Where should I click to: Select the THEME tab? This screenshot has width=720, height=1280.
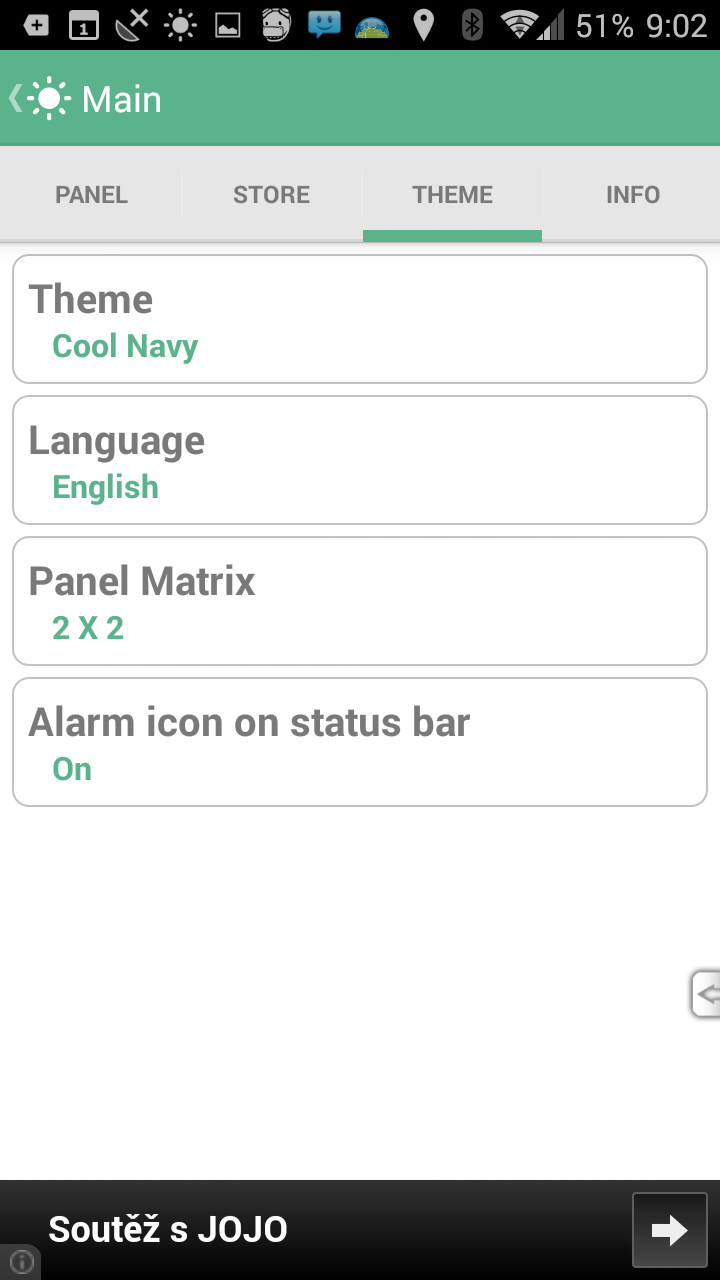(x=452, y=194)
